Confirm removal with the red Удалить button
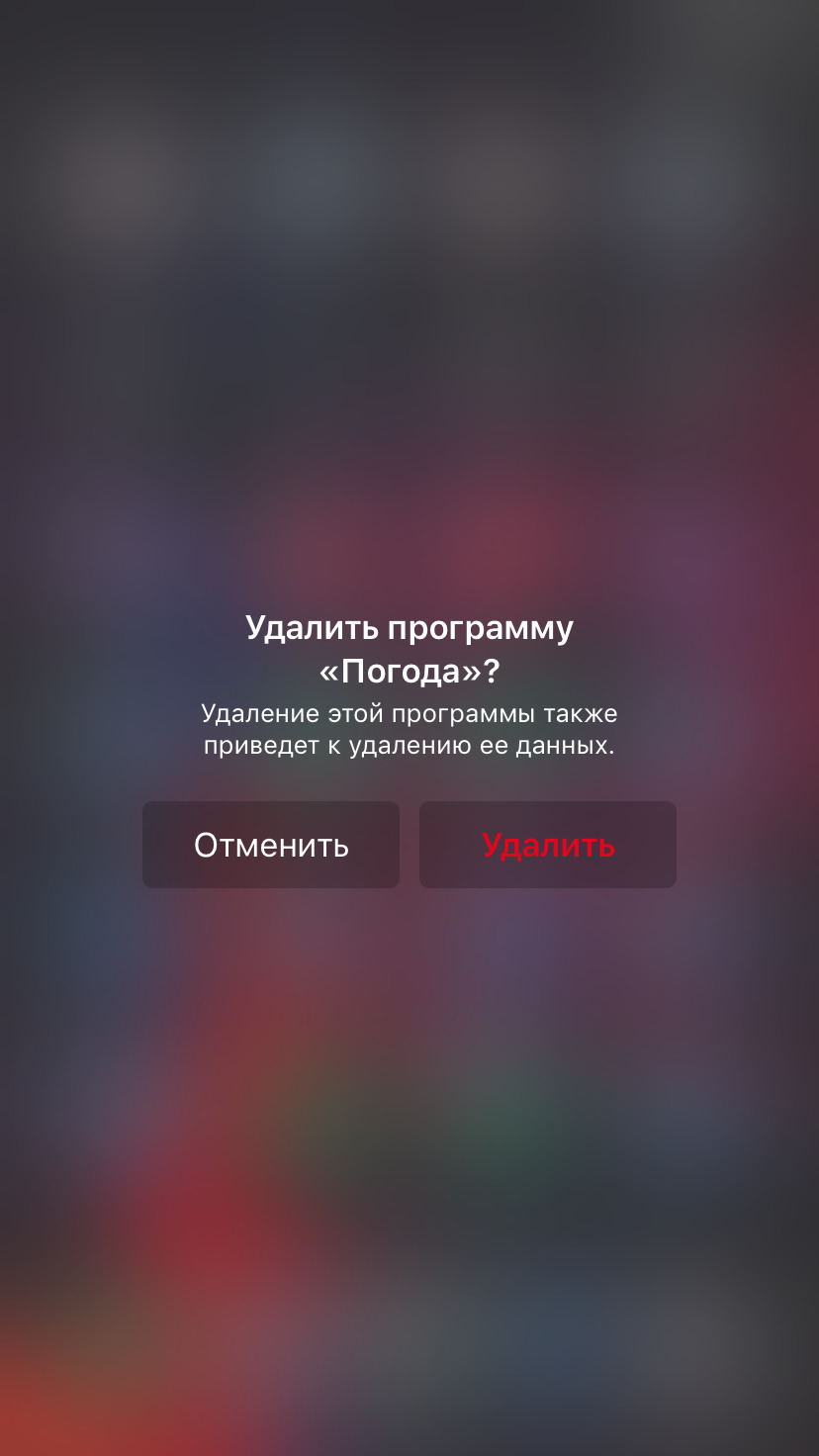Image resolution: width=819 pixels, height=1456 pixels. click(548, 845)
